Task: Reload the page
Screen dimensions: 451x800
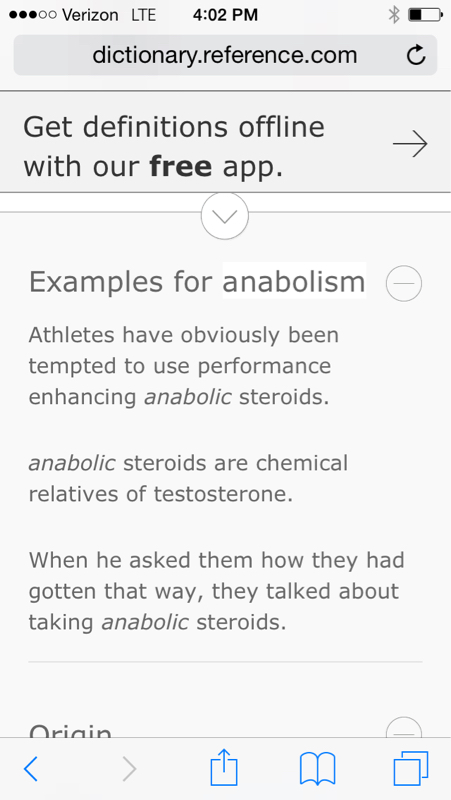Action: [416, 55]
